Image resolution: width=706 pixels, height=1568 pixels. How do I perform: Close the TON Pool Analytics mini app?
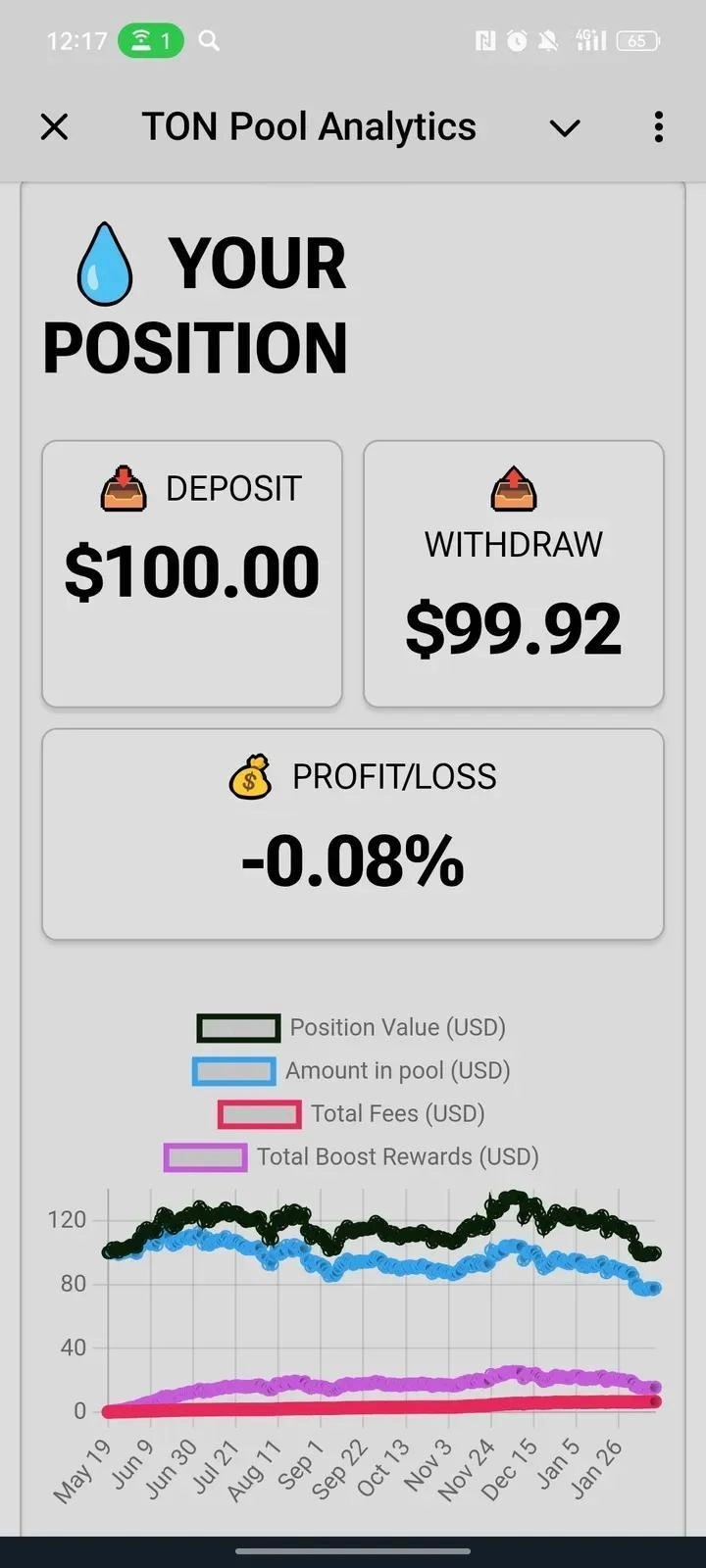point(54,126)
